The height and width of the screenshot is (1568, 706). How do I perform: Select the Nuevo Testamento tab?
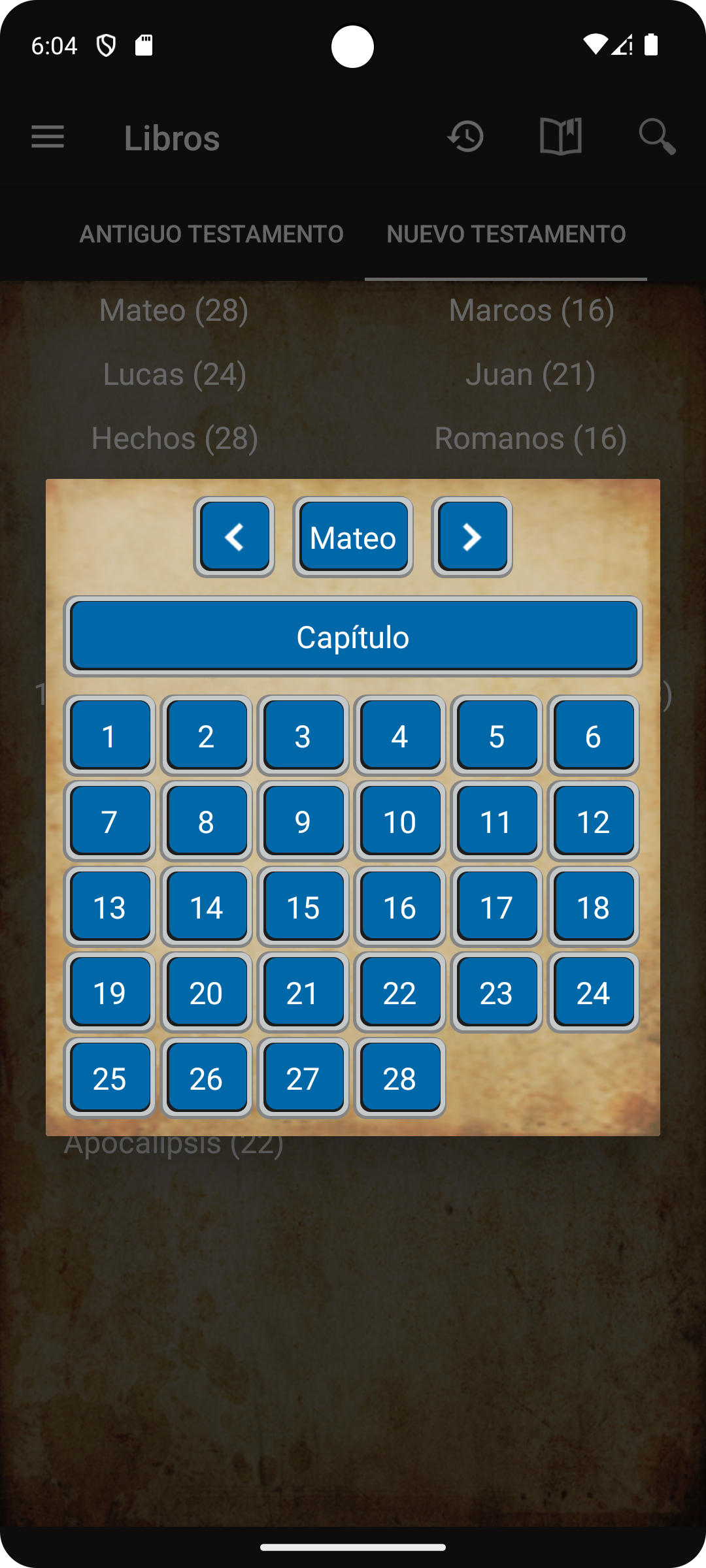point(506,234)
